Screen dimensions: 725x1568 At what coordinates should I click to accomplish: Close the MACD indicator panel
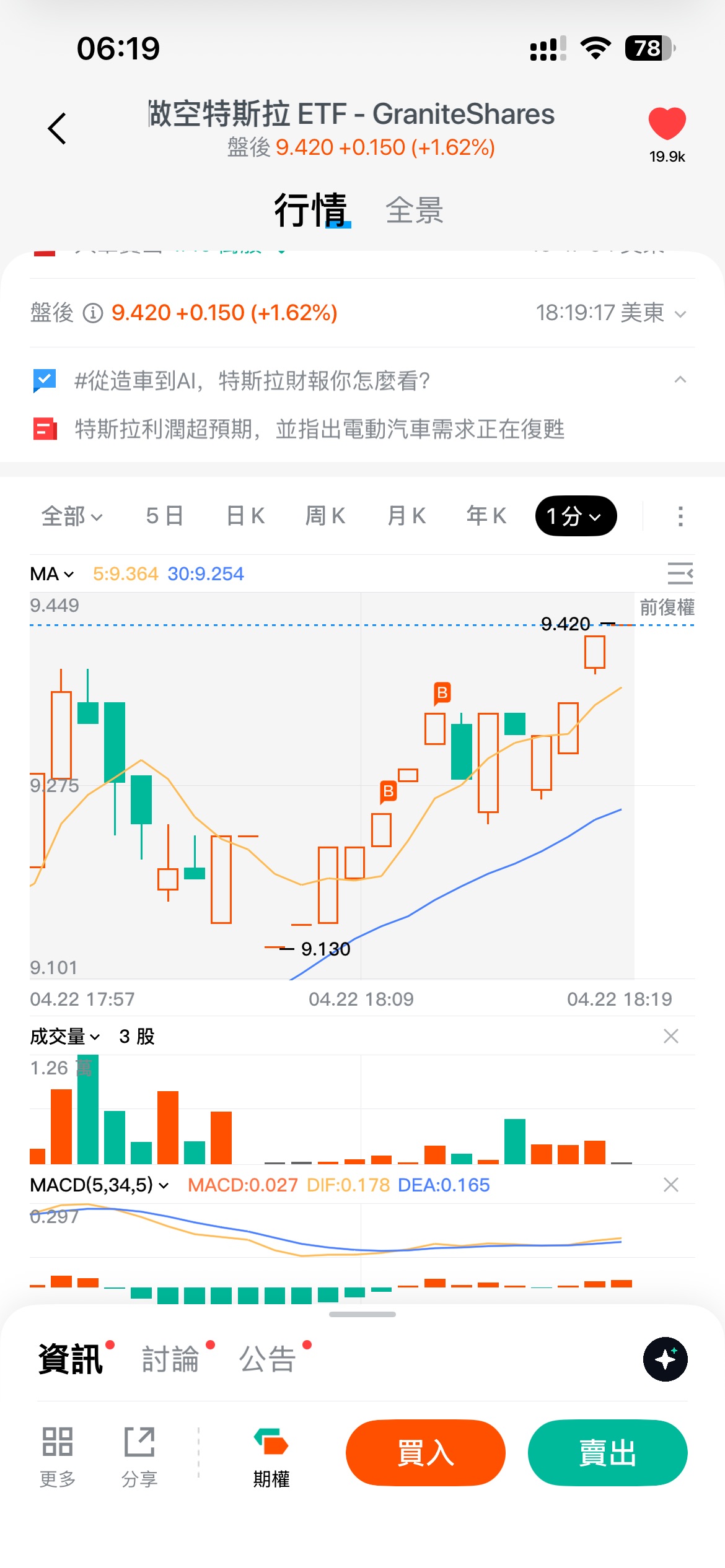pos(671,1185)
